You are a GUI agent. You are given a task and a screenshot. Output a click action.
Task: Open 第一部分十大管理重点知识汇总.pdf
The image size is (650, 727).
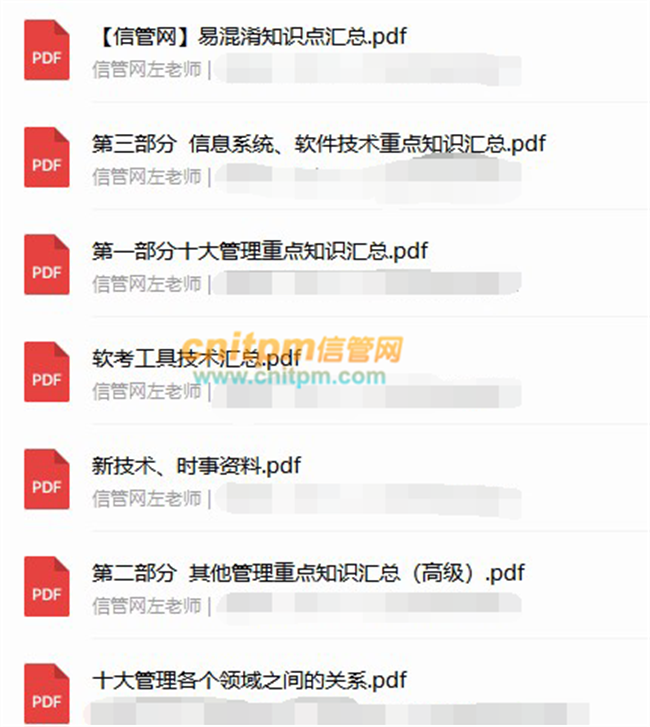[x=260, y=251]
